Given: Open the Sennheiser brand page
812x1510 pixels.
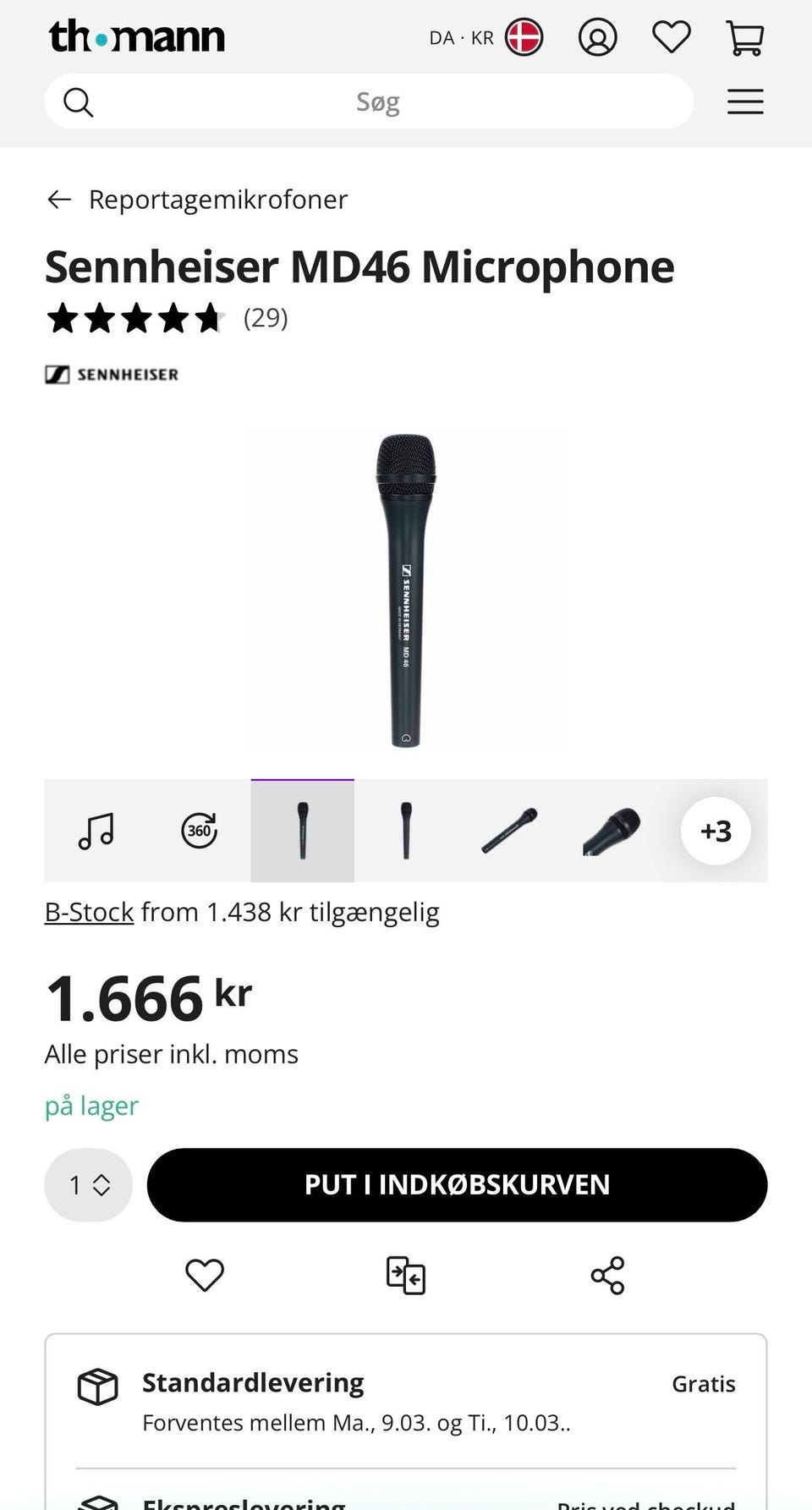Looking at the screenshot, I should point(112,375).
